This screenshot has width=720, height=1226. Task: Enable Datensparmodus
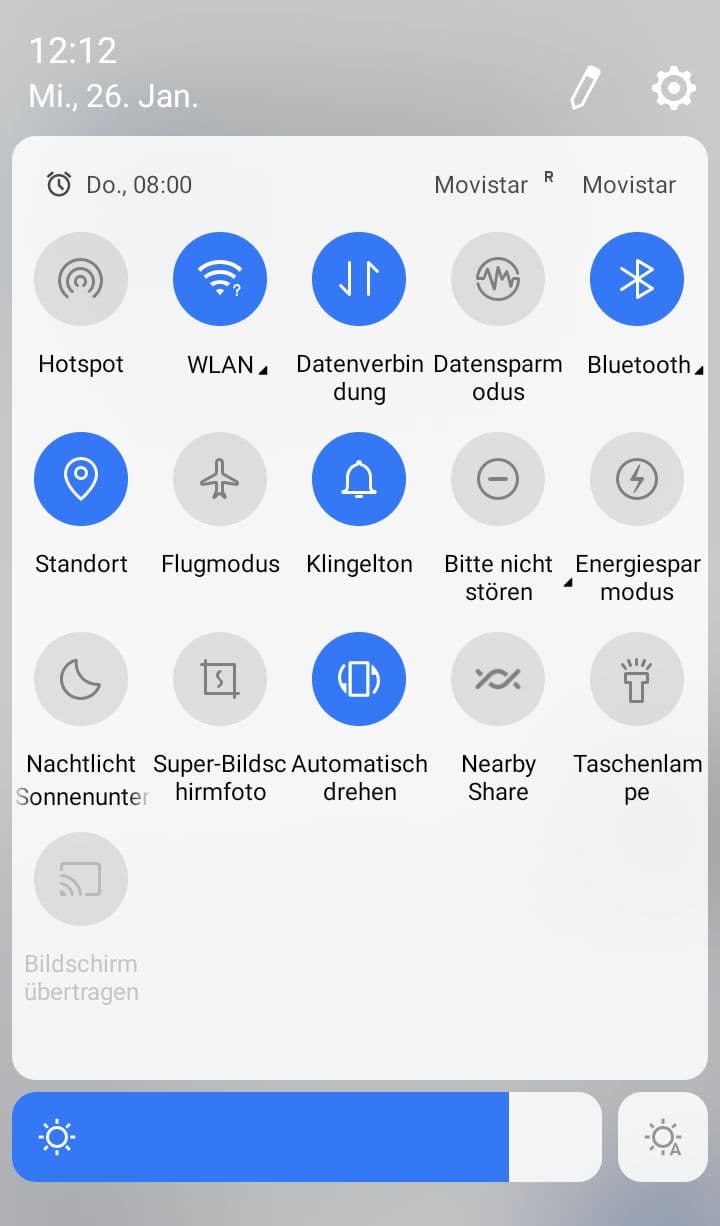point(498,279)
